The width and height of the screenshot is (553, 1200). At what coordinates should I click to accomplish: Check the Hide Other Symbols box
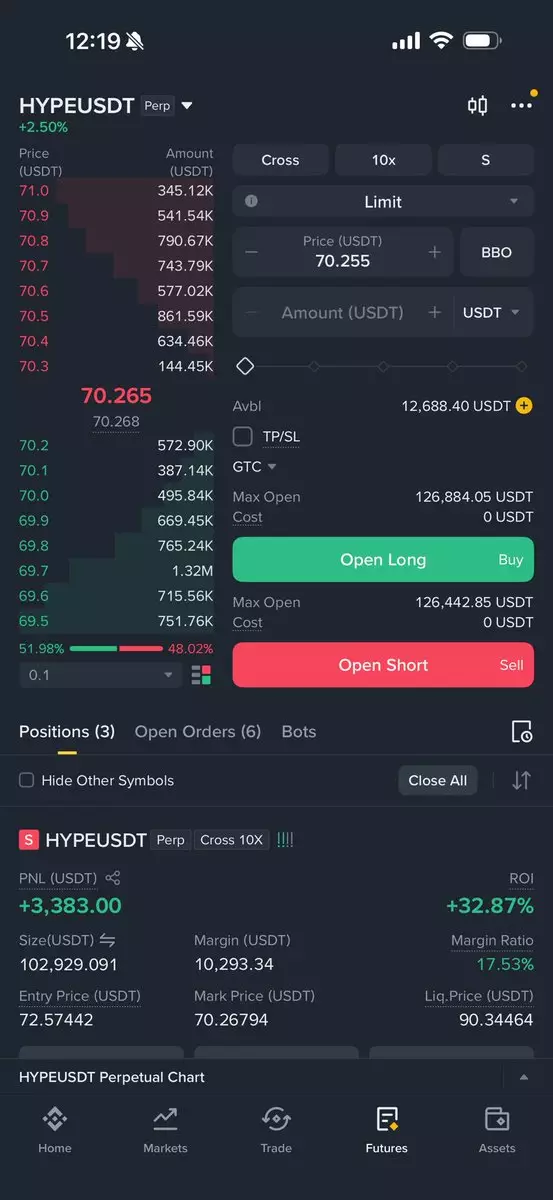click(x=27, y=781)
